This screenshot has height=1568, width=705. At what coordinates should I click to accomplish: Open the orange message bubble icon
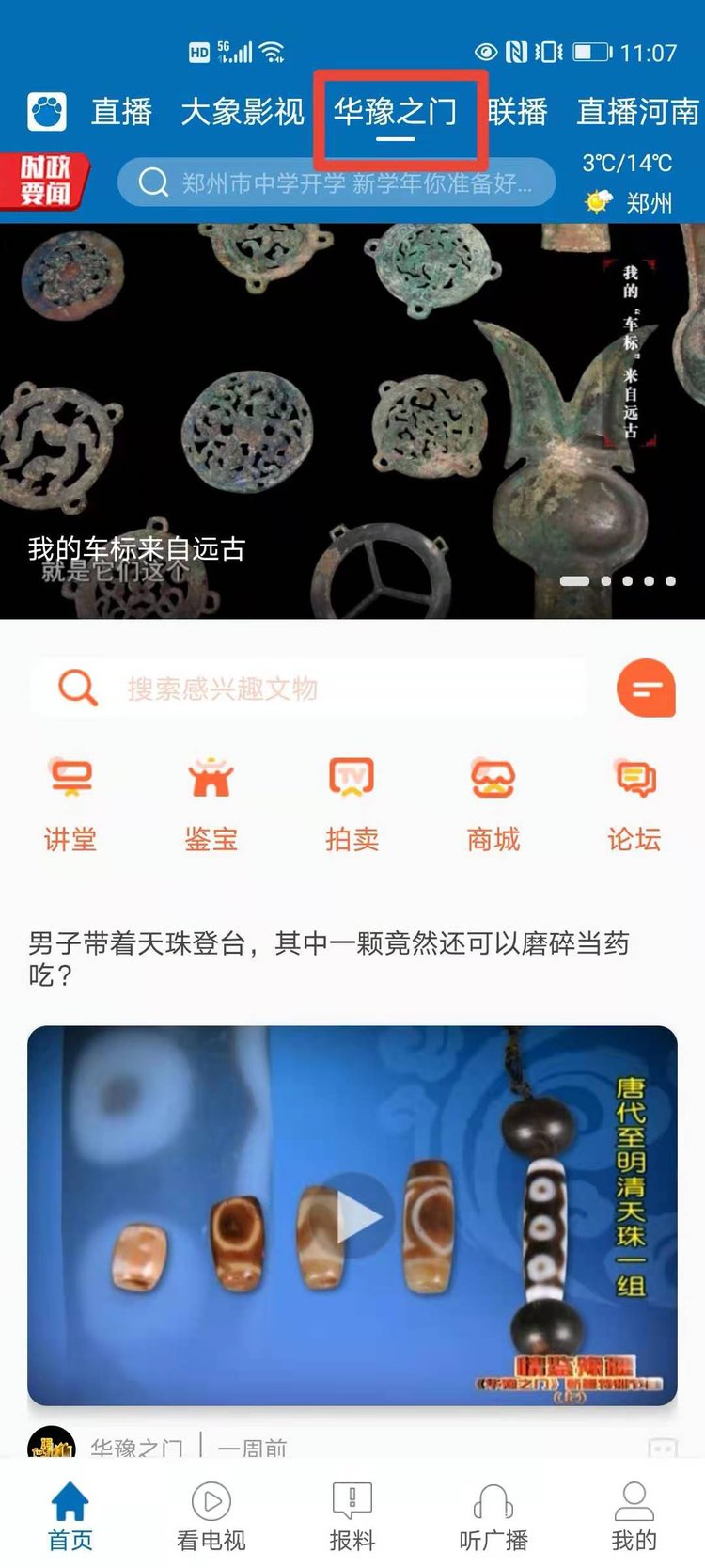646,689
